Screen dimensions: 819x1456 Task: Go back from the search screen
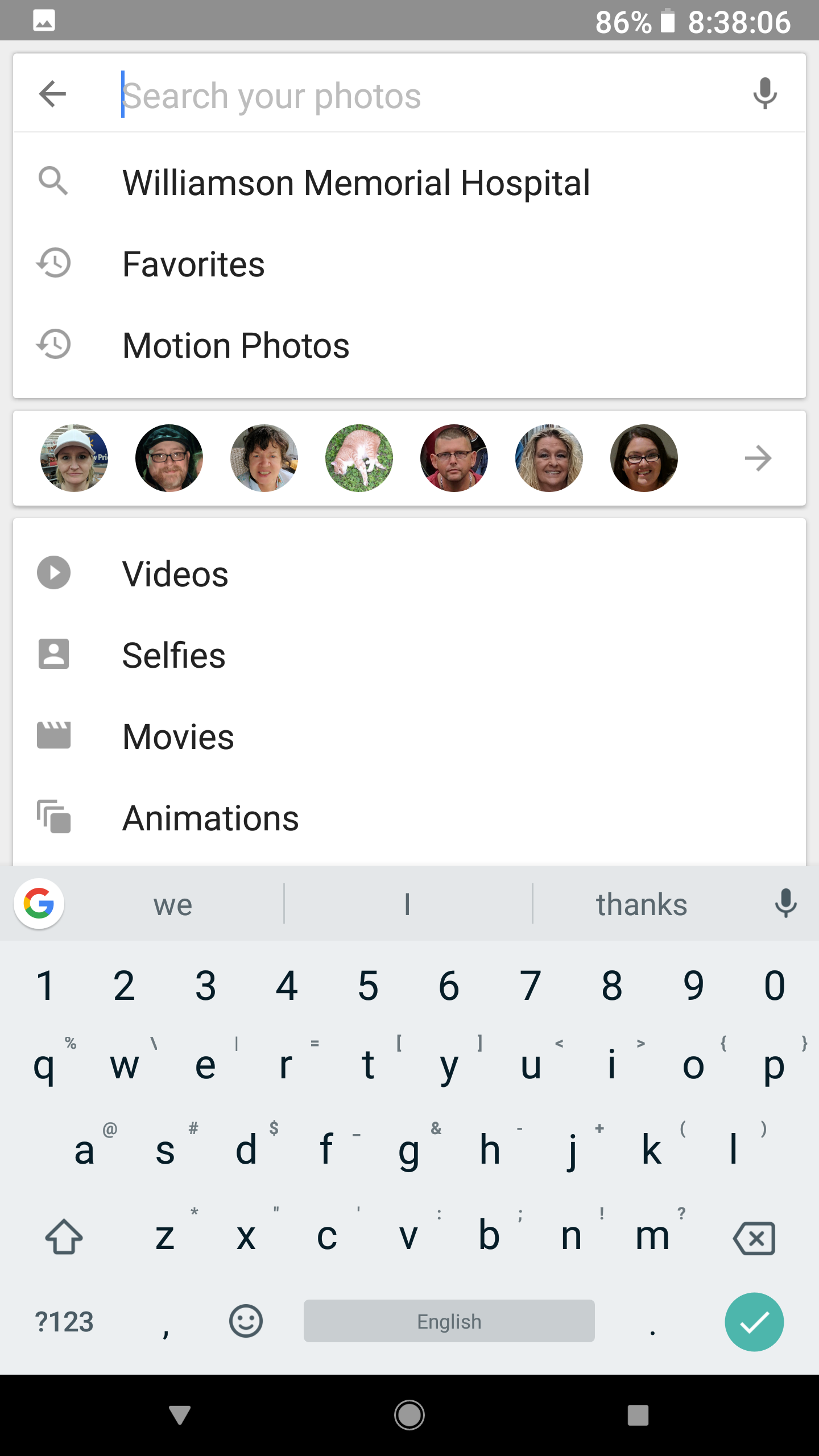pos(52,94)
